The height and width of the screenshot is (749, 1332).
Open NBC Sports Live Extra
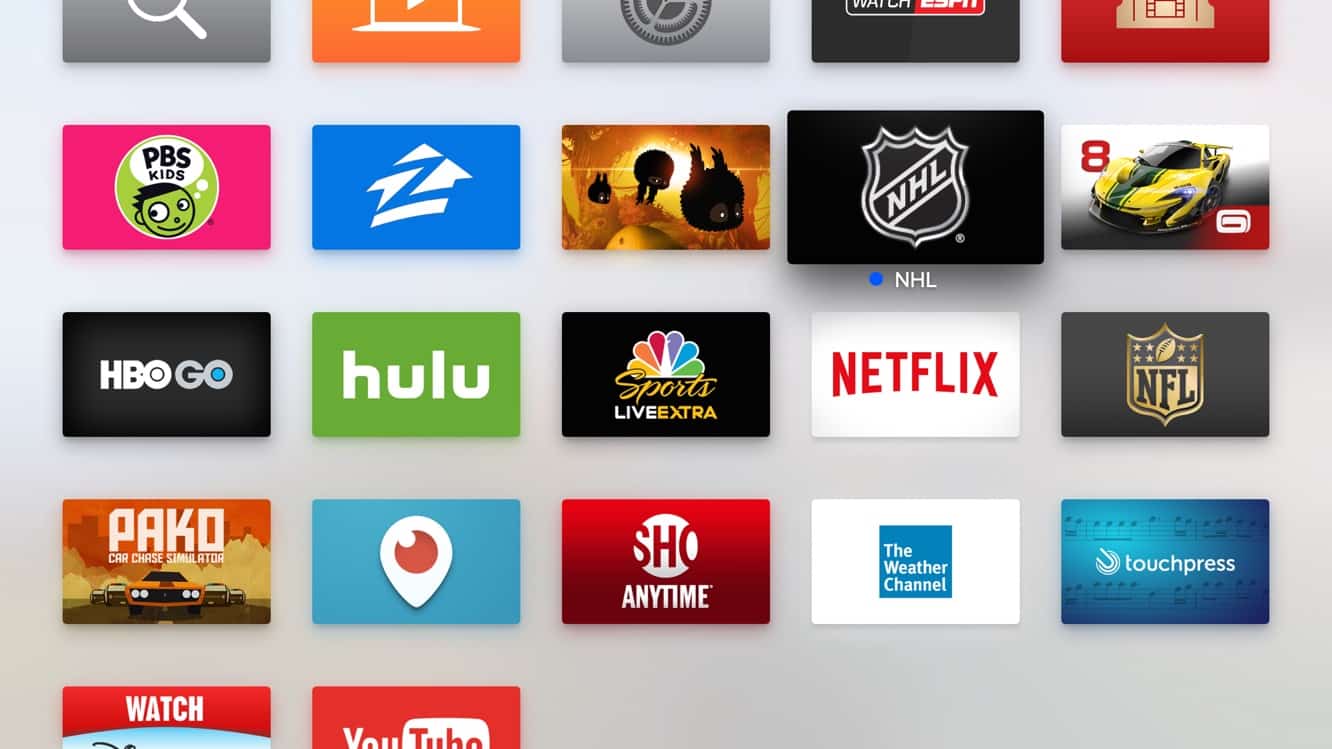pyautogui.click(x=666, y=374)
